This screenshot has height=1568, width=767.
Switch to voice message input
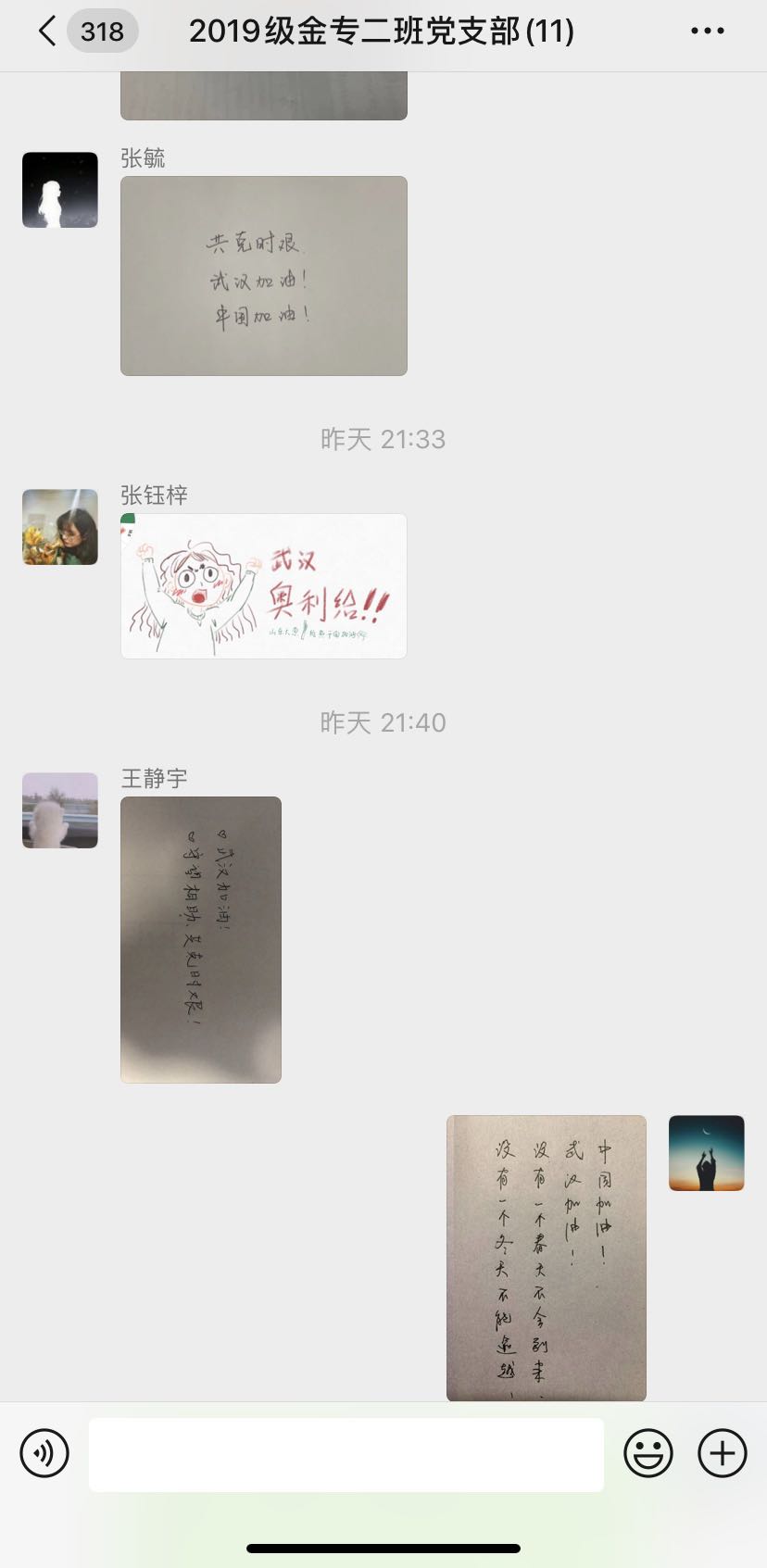click(44, 1452)
